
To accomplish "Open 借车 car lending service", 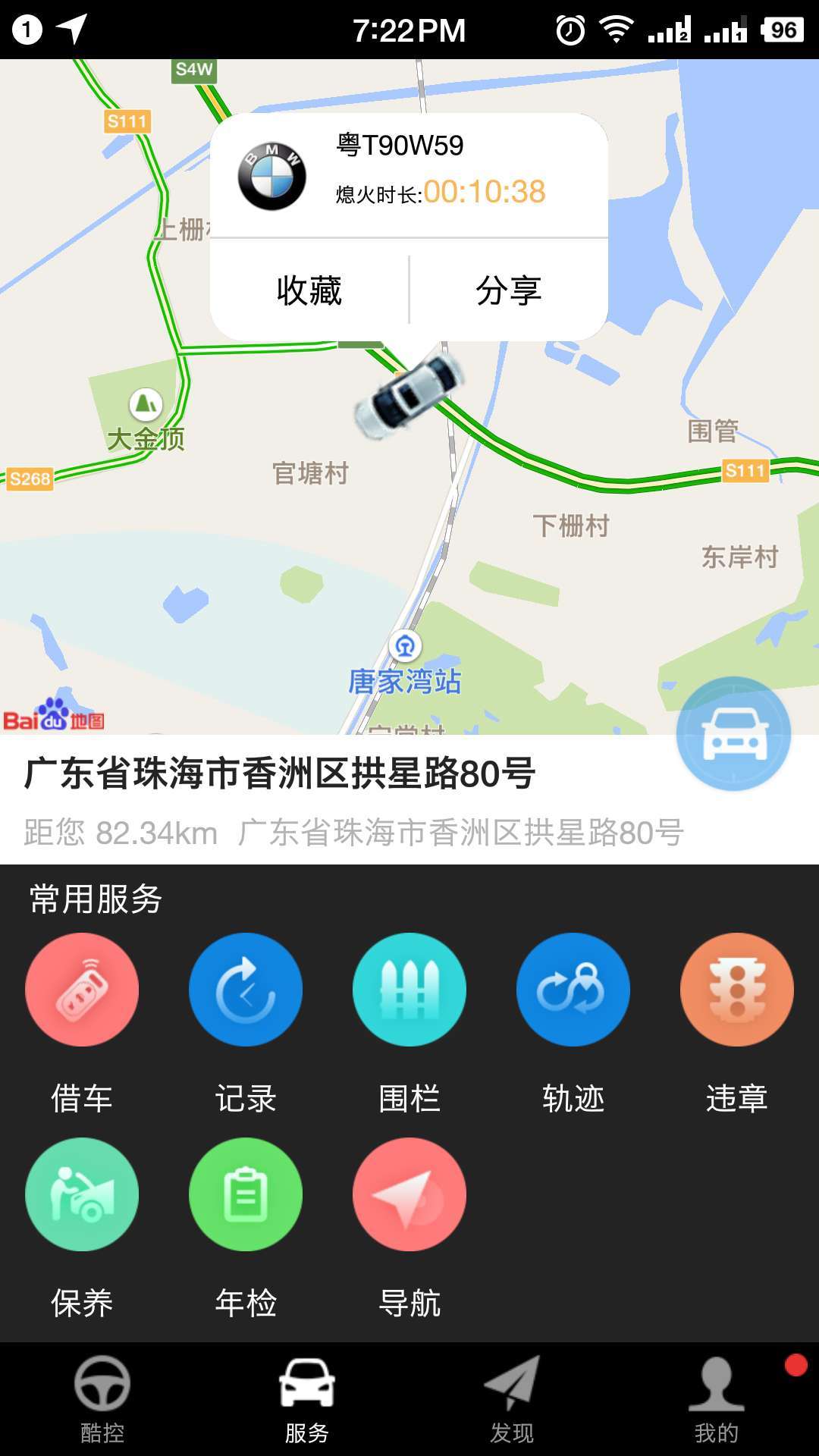I will 82,990.
